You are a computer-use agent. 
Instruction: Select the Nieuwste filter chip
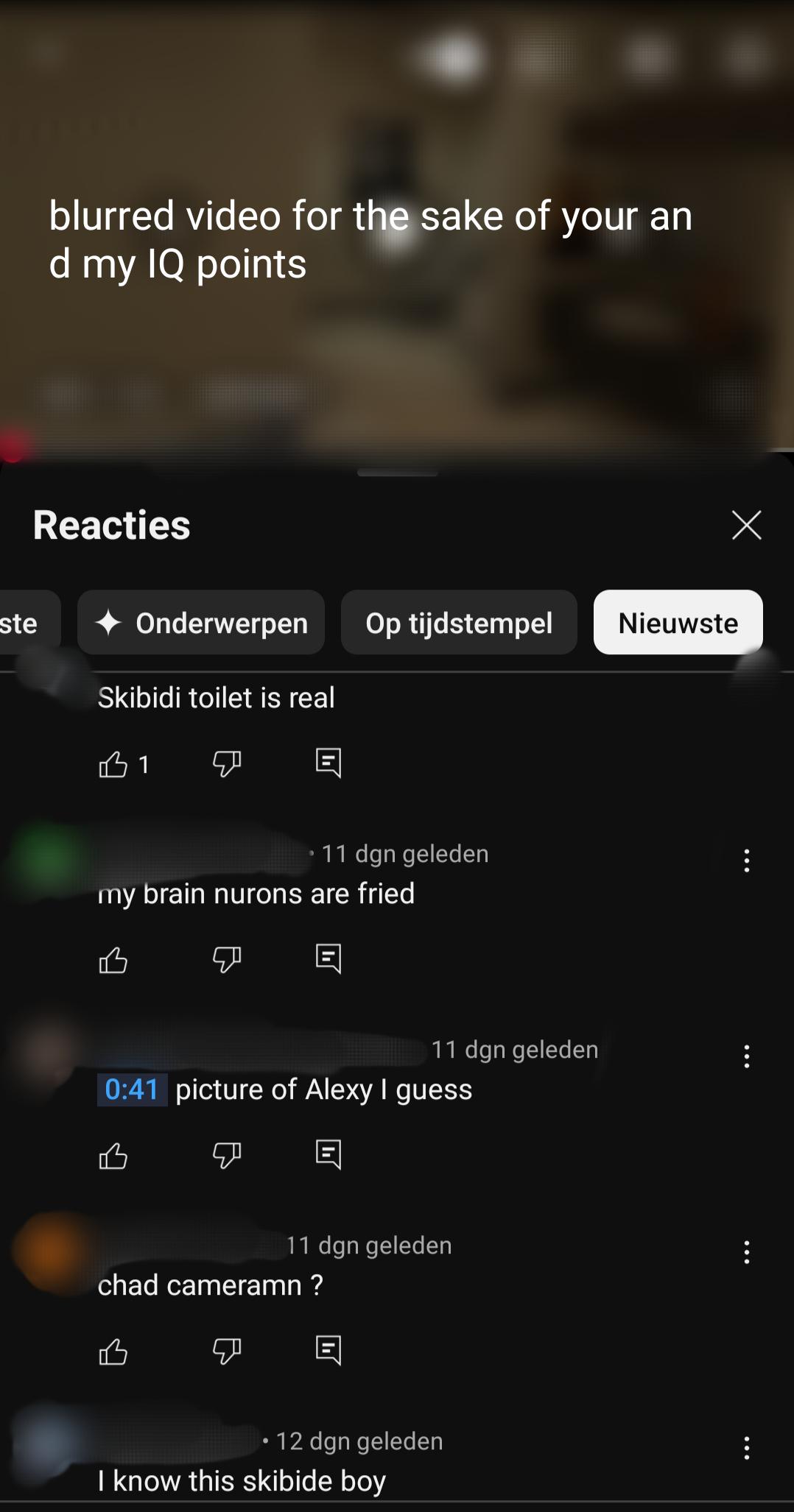[678, 623]
